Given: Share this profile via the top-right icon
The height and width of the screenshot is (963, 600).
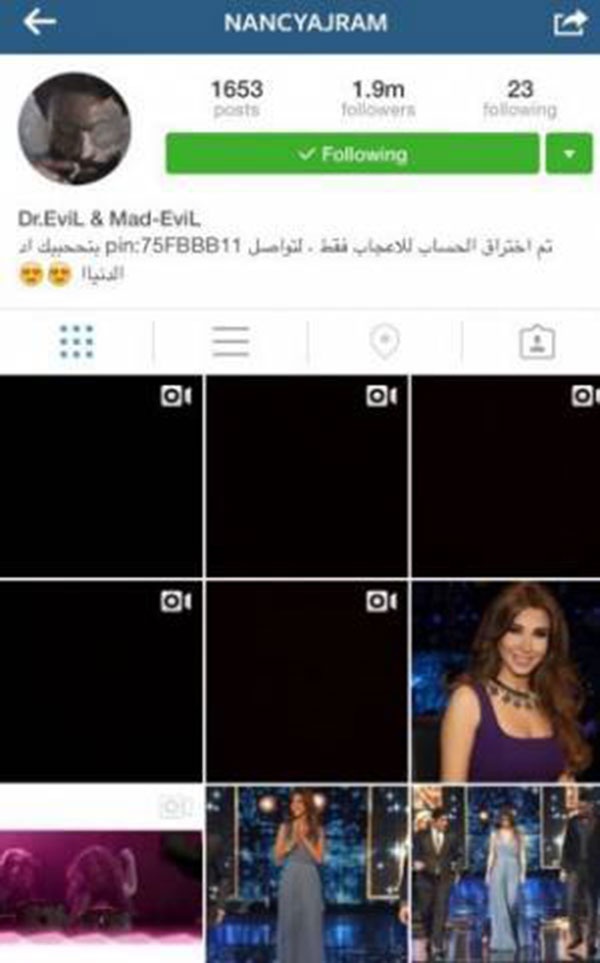Looking at the screenshot, I should 568,23.
